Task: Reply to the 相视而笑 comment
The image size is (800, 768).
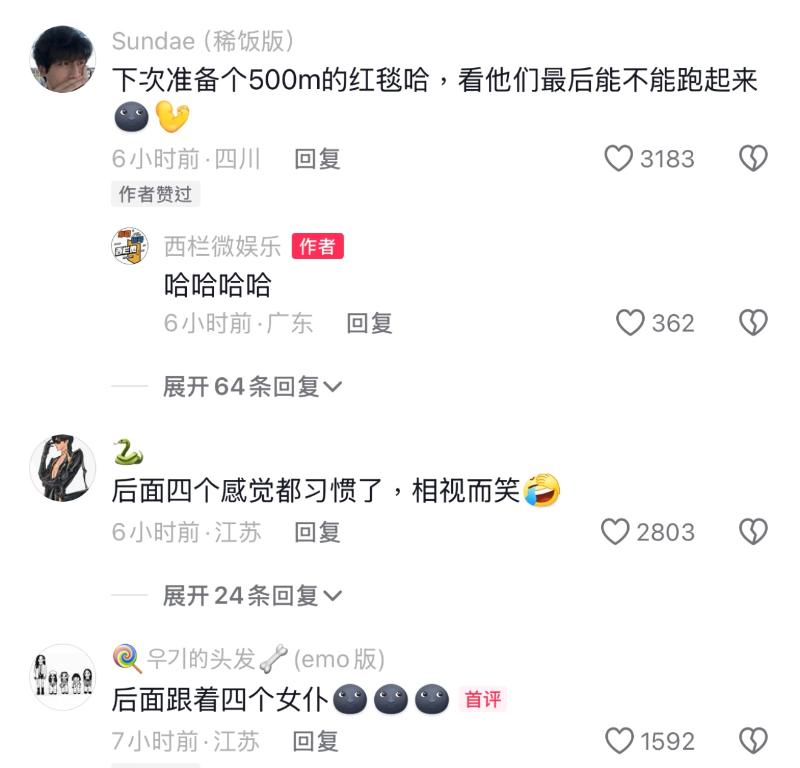Action: point(317,532)
